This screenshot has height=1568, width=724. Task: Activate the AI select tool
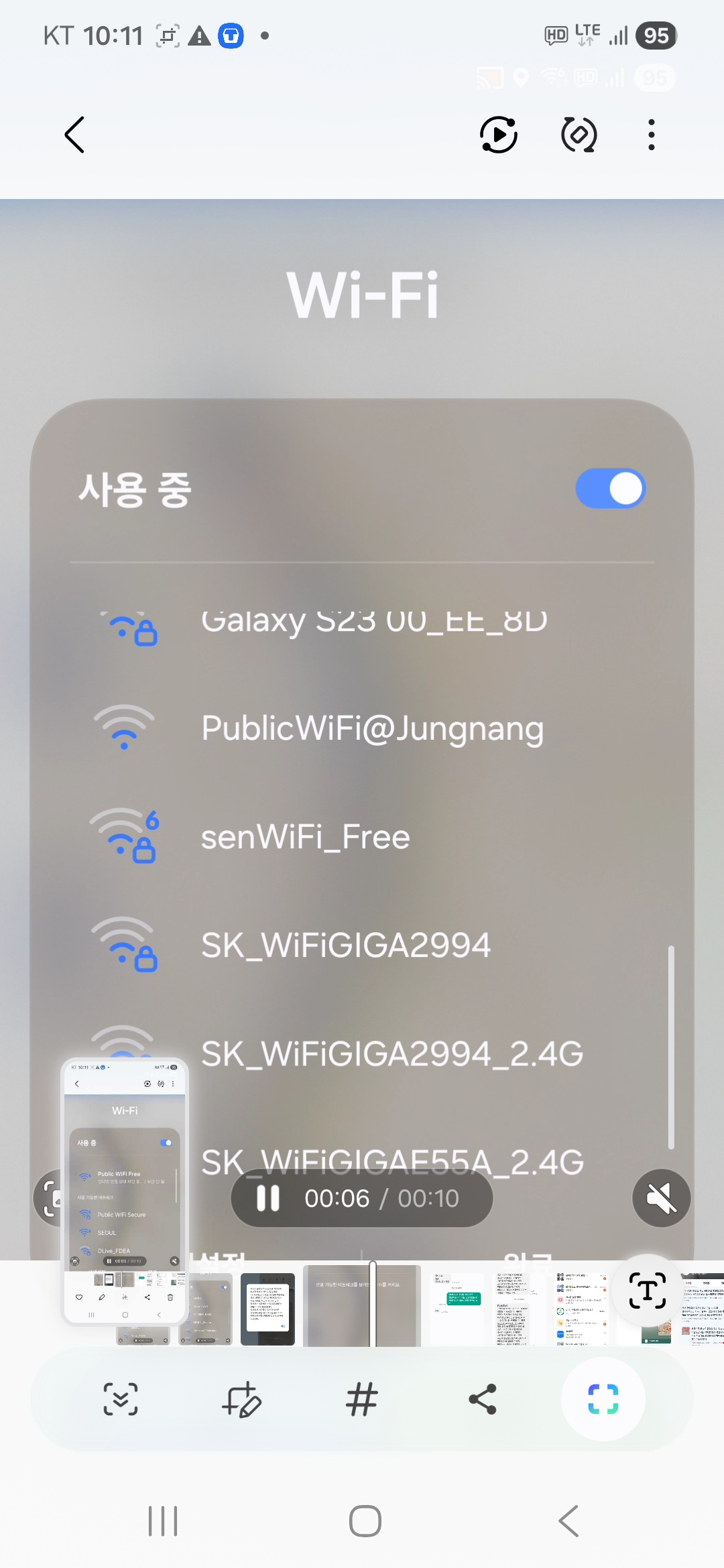pos(603,1399)
